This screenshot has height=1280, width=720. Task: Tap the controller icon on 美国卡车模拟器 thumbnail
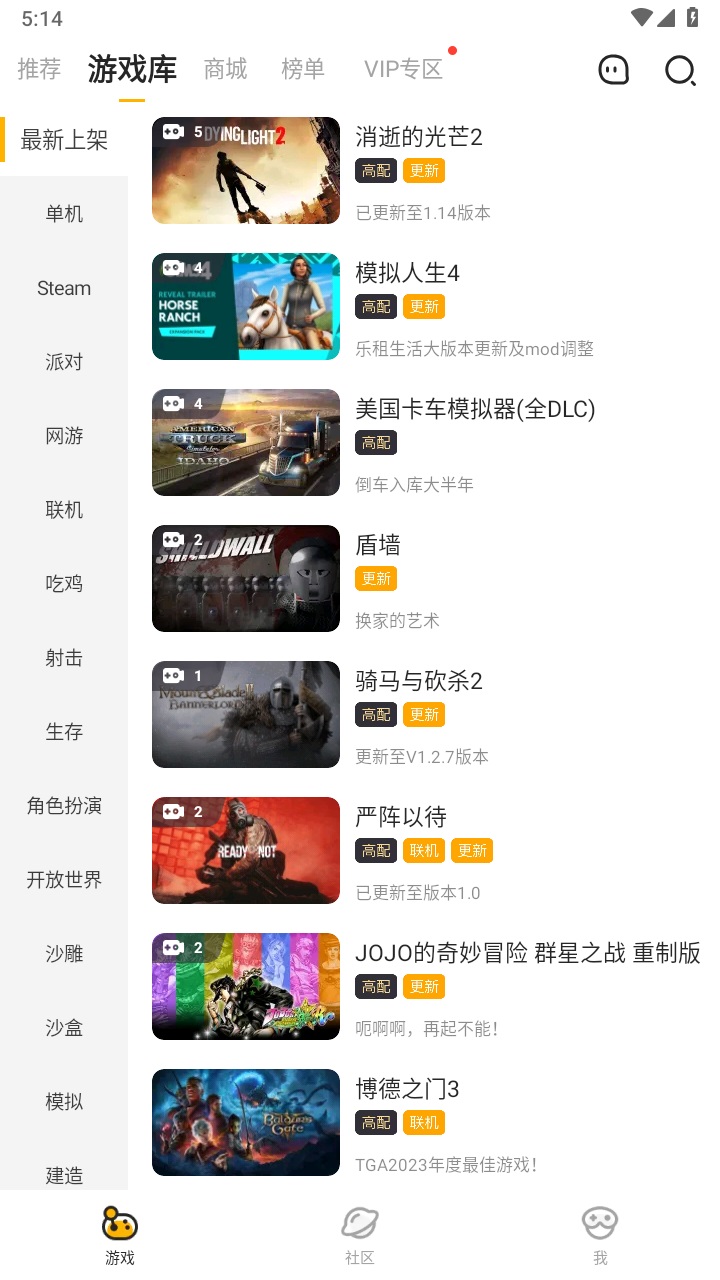pos(173,403)
